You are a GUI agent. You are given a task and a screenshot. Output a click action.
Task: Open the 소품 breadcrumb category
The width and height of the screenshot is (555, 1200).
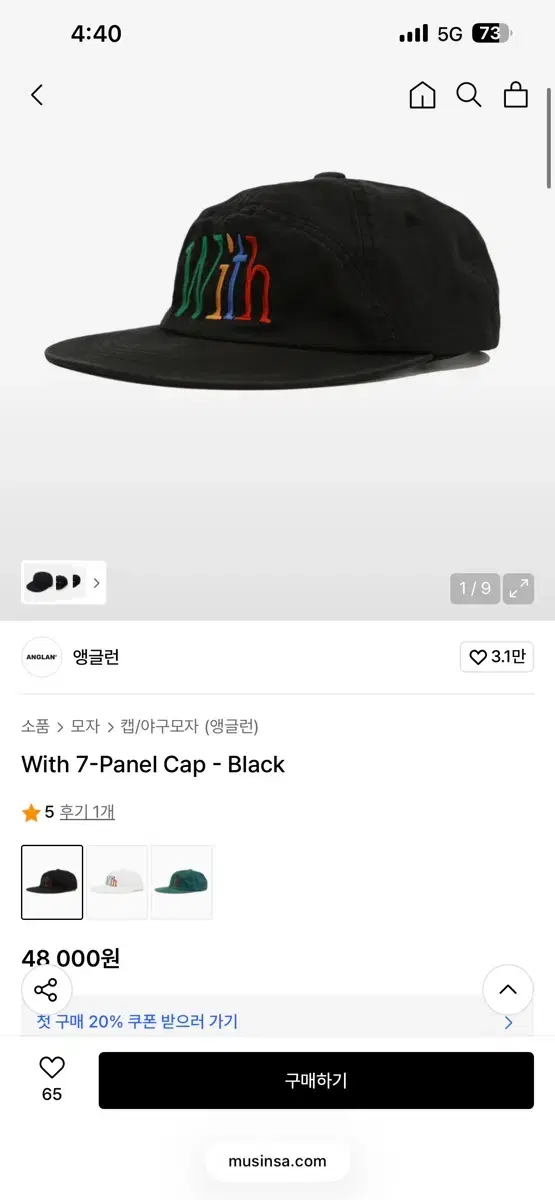click(35, 726)
